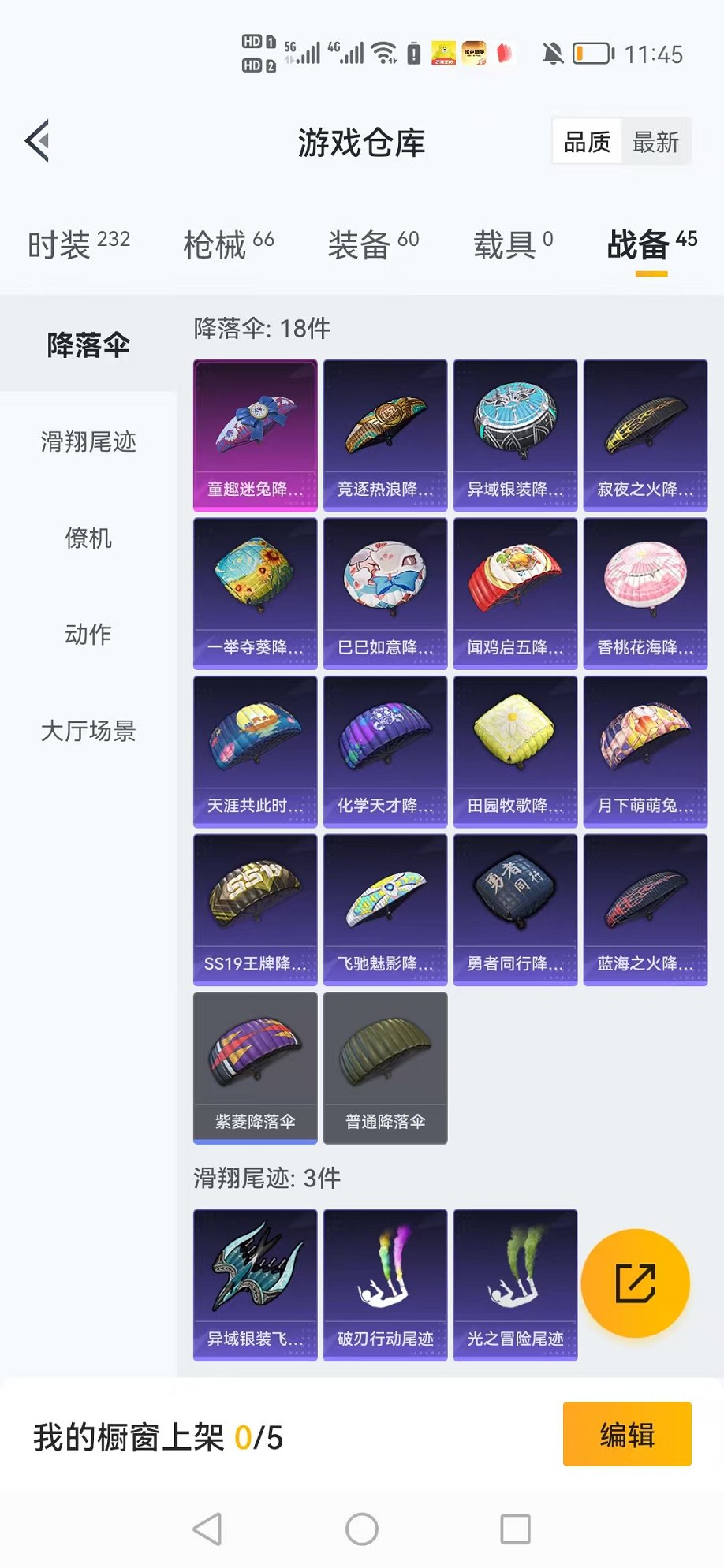Screen dimensions: 724x1568
Task: Open the 破刃行动尾迹 item
Action: point(385,1284)
